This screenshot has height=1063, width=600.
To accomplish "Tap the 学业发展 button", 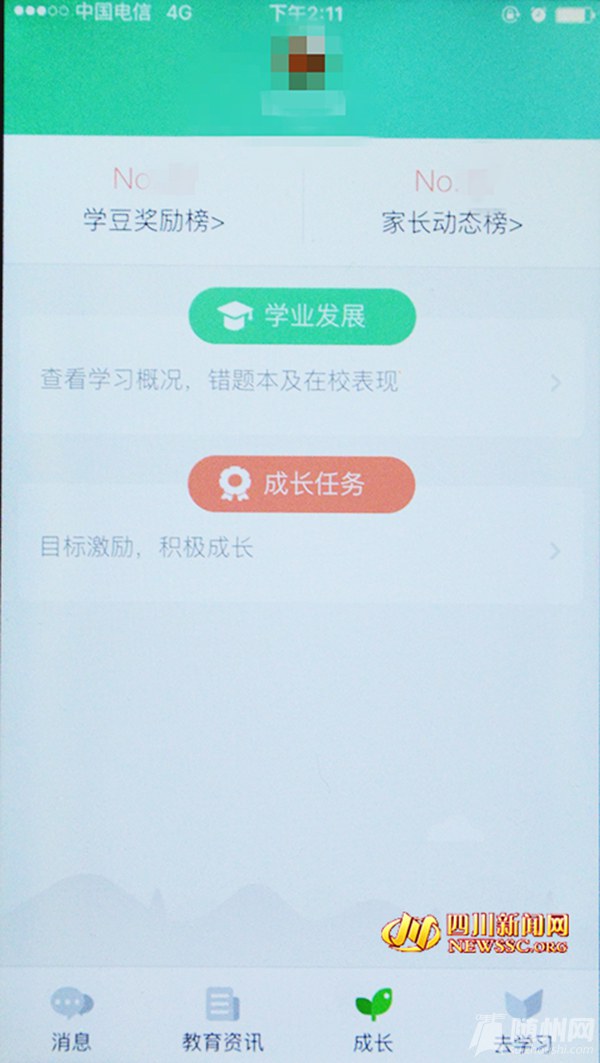I will tap(302, 317).
